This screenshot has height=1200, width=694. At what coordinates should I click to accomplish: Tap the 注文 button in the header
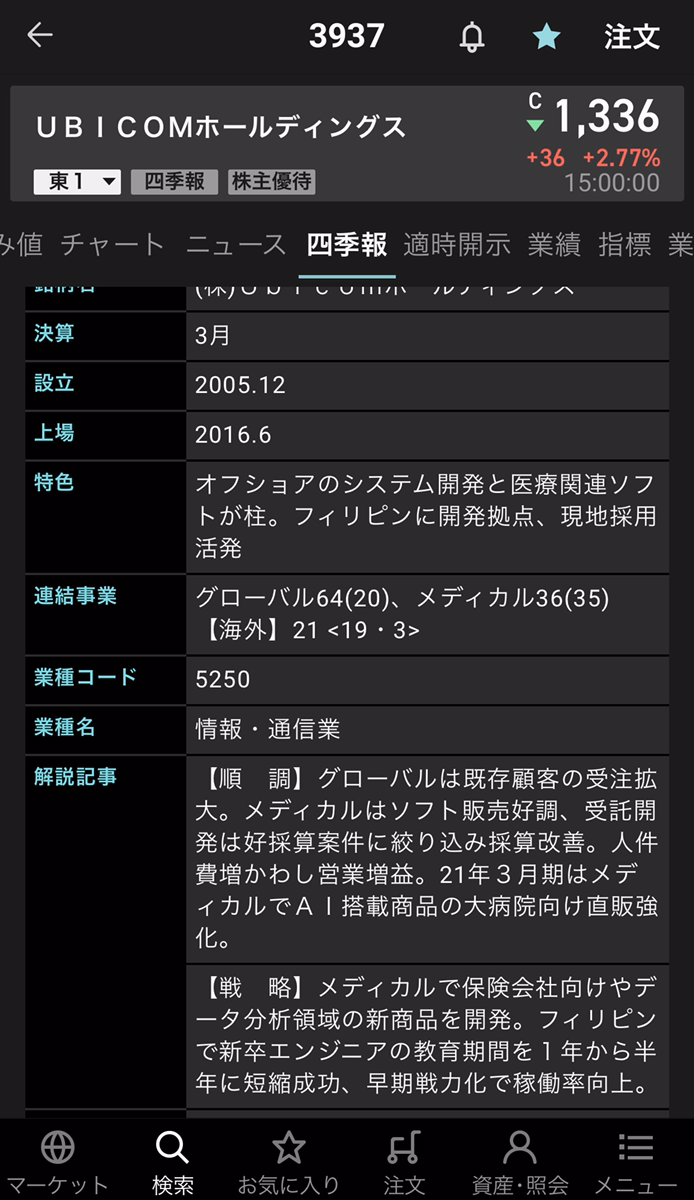632,37
